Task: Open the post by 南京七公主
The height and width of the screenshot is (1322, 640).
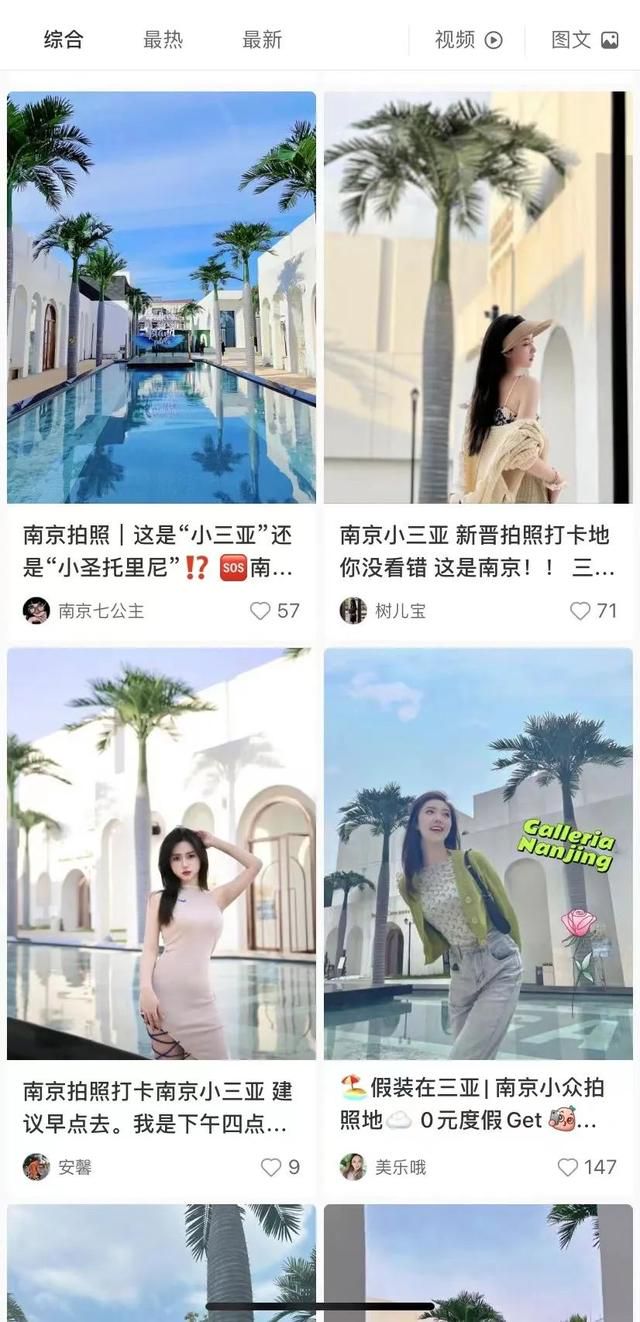Action: (161, 297)
